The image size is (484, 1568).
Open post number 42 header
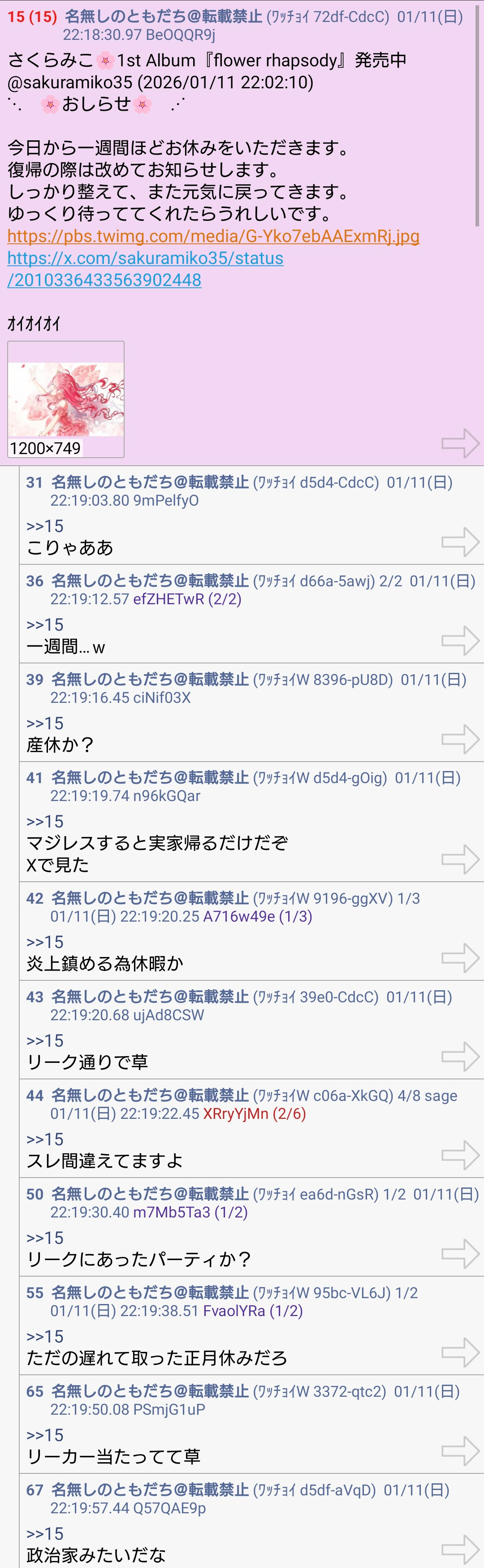[35, 898]
